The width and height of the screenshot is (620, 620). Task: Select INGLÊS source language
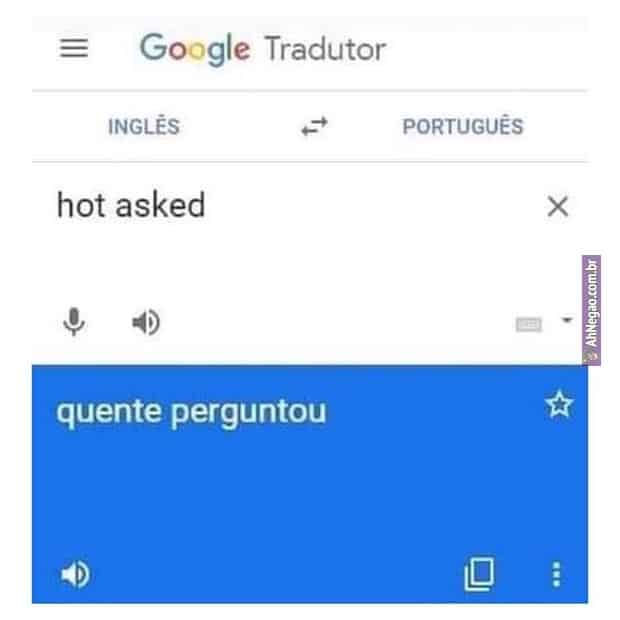click(x=144, y=127)
